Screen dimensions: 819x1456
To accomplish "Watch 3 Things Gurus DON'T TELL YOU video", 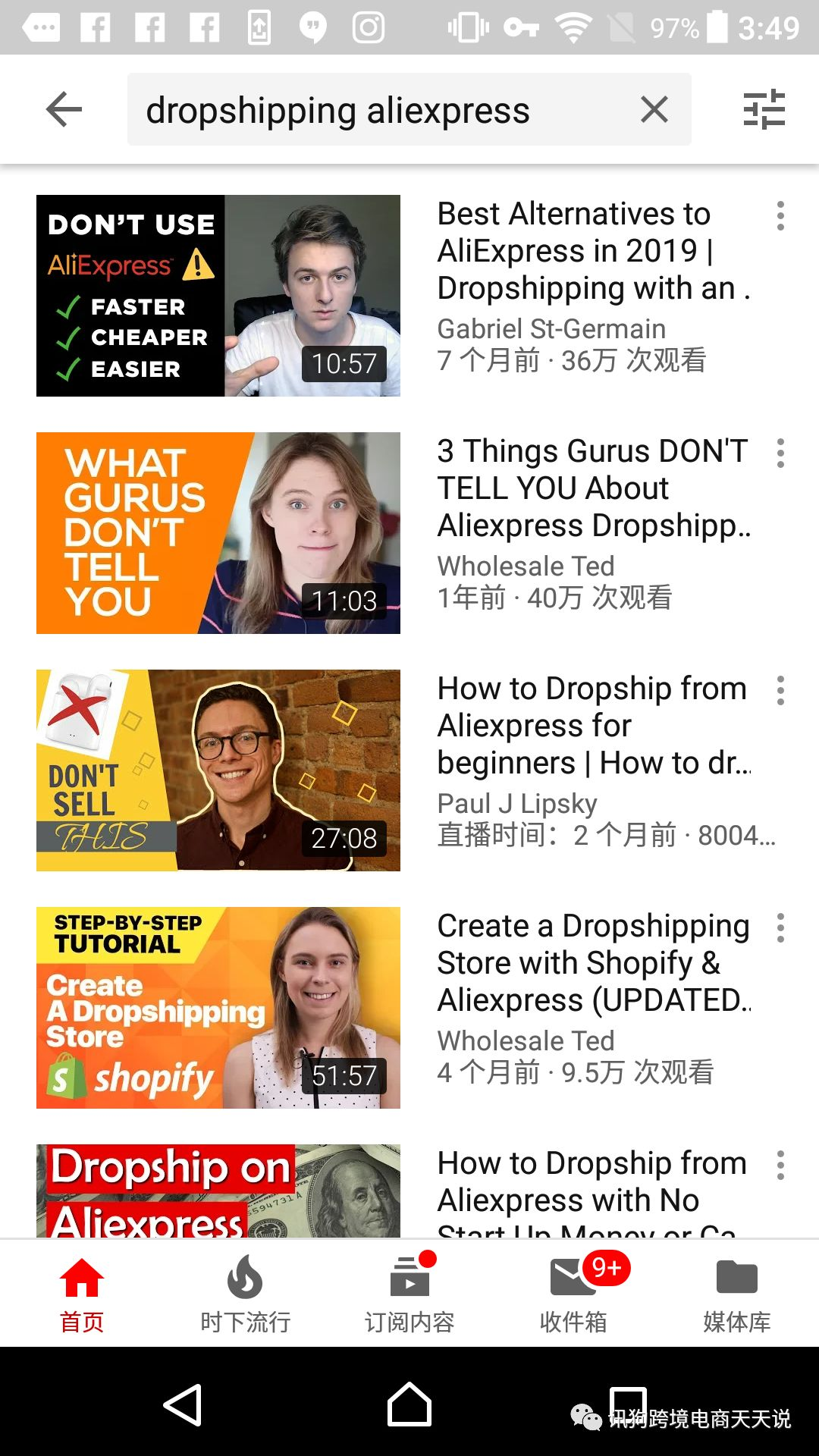I will click(x=218, y=533).
